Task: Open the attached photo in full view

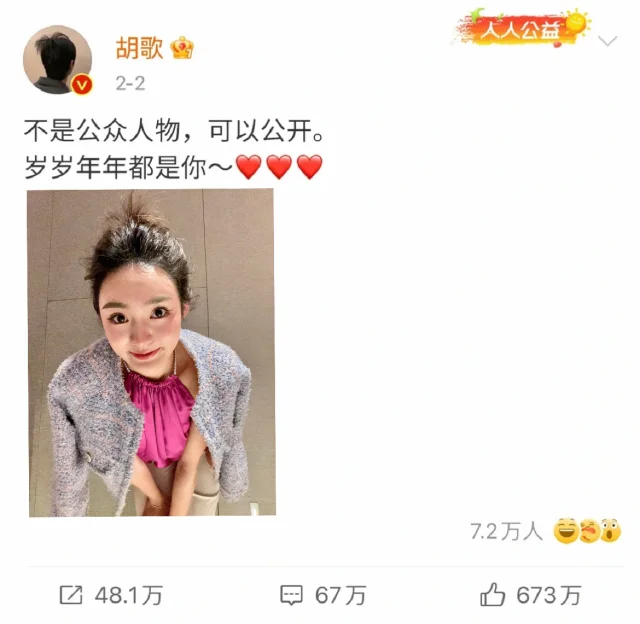Action: (x=150, y=352)
